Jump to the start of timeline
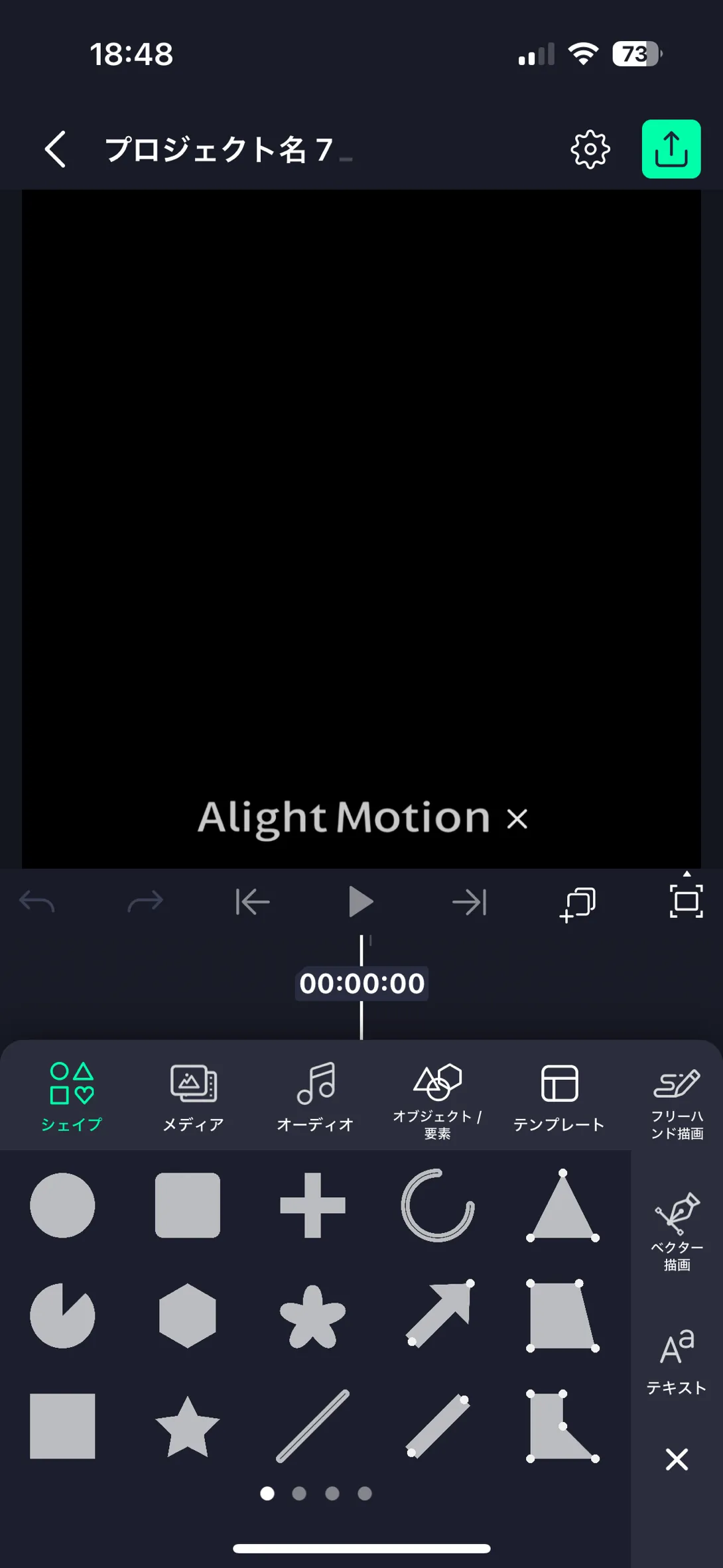The height and width of the screenshot is (1568, 723). [x=253, y=902]
